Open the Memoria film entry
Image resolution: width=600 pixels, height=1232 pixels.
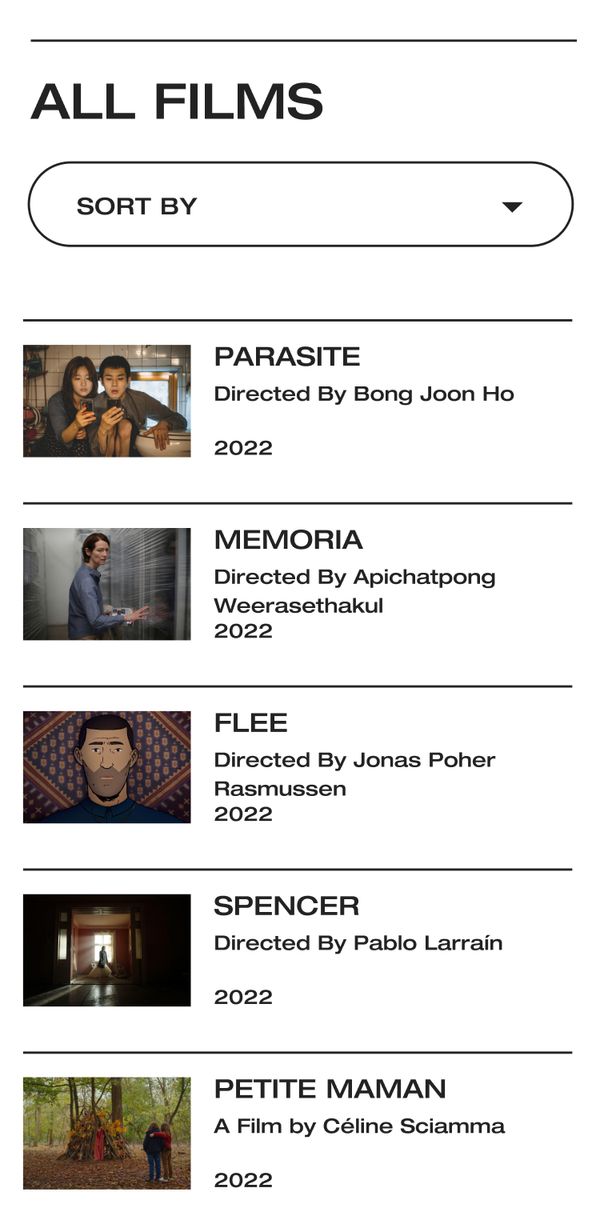[x=288, y=541]
